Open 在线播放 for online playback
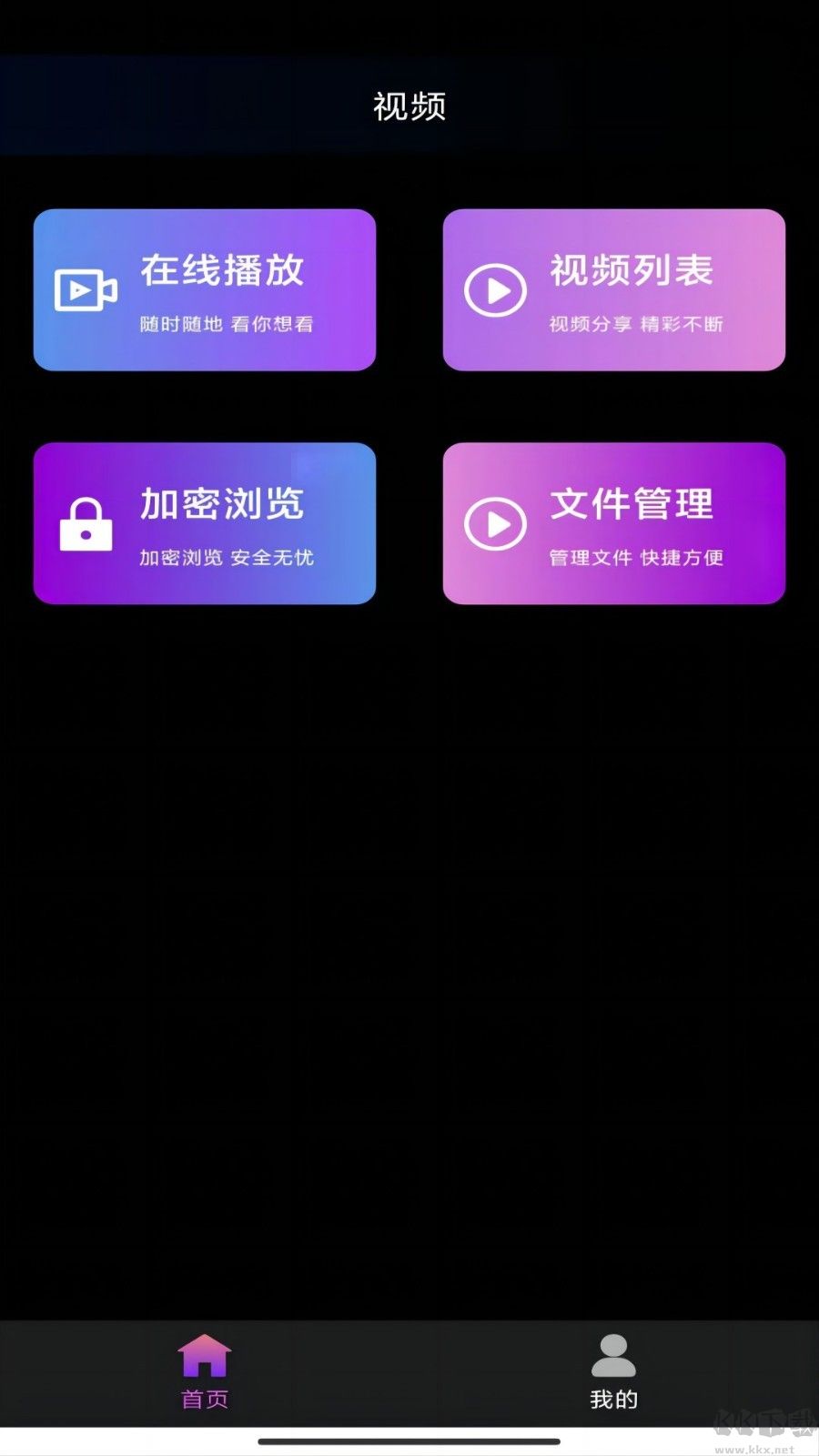The width and height of the screenshot is (819, 1456). click(x=204, y=289)
